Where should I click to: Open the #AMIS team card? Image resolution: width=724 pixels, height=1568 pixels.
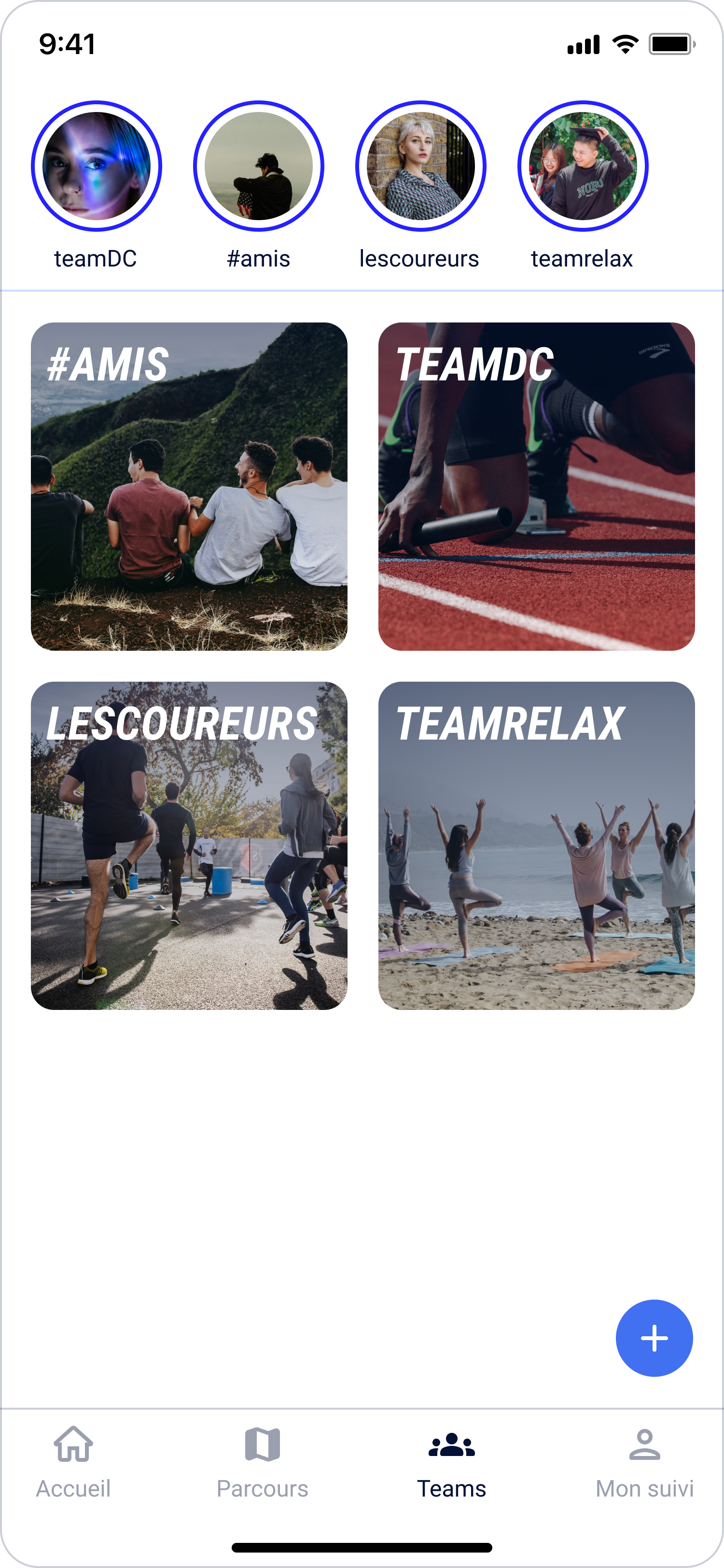click(189, 486)
